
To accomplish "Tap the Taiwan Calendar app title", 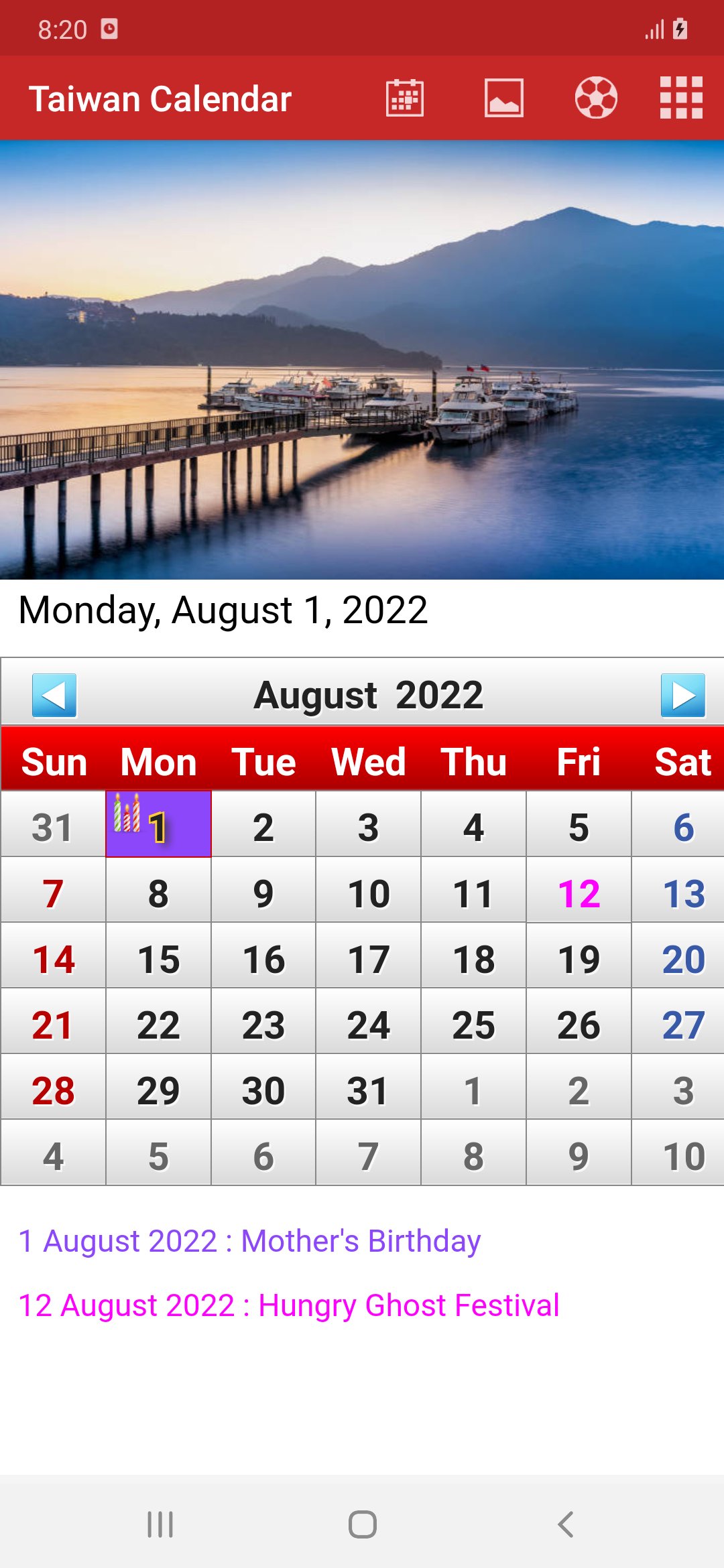I will [161, 99].
